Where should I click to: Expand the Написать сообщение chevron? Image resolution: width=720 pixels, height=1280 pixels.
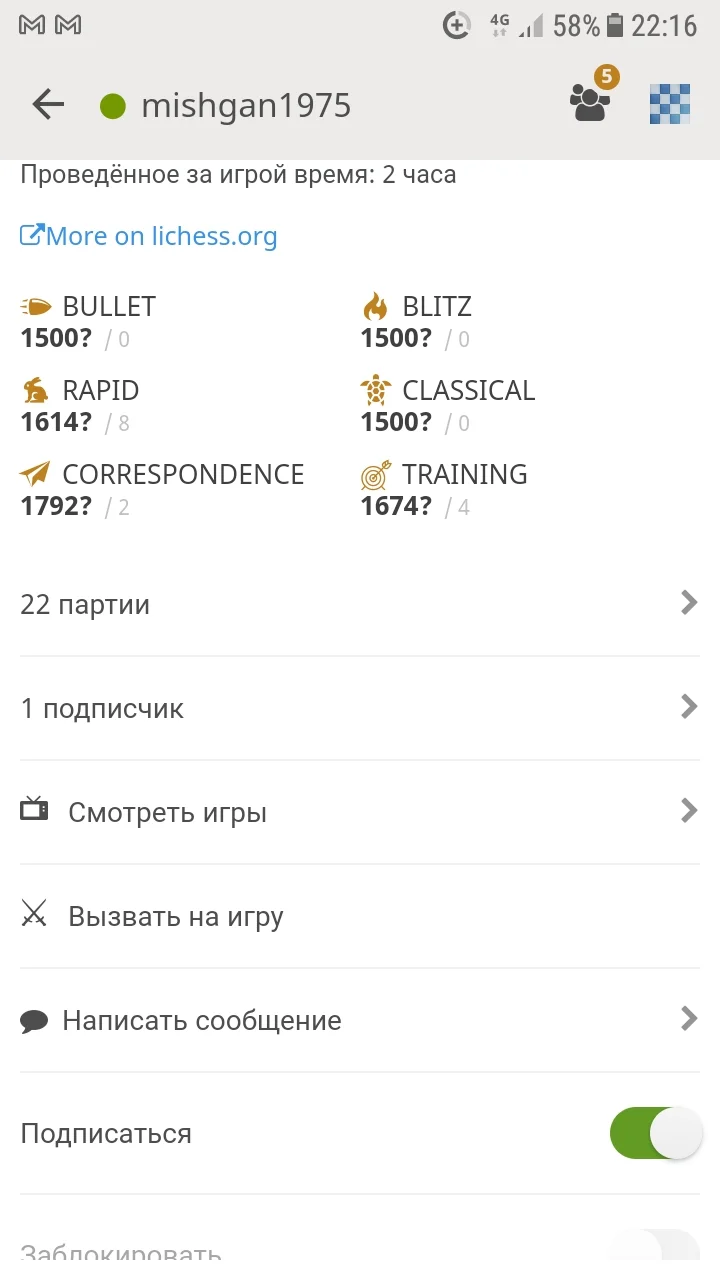(x=688, y=1019)
